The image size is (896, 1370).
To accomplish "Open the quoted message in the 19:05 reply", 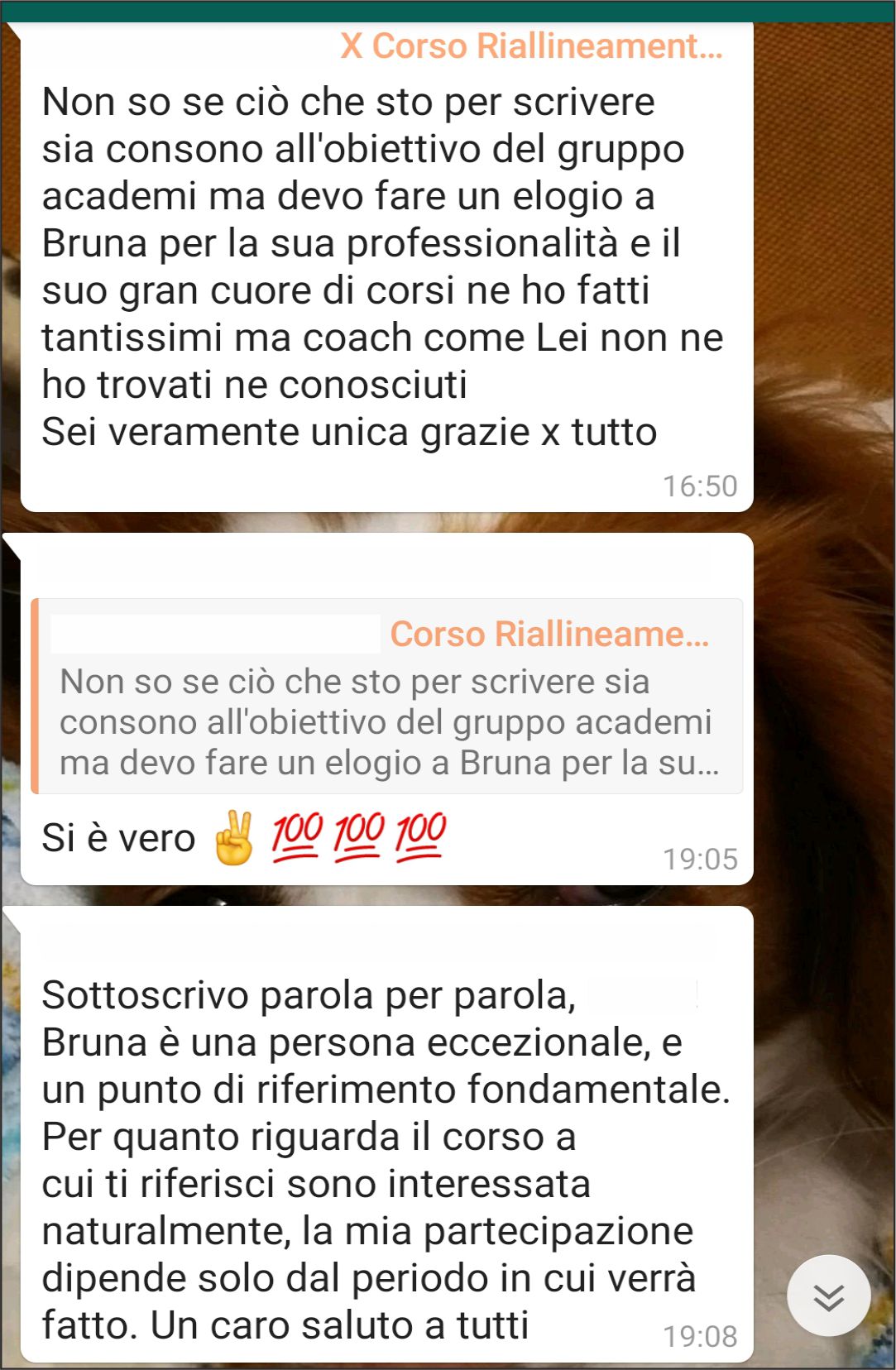I will (387, 697).
